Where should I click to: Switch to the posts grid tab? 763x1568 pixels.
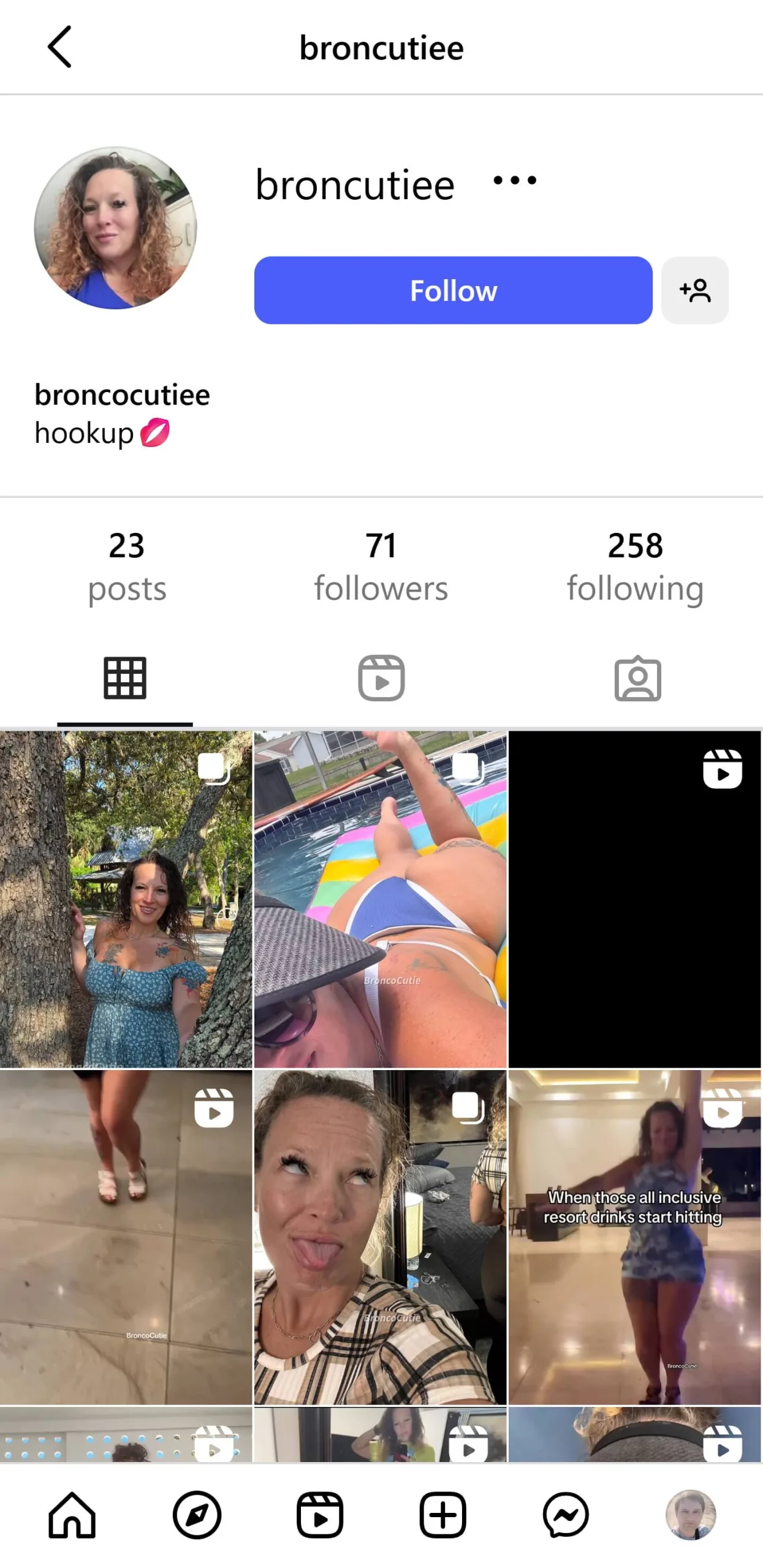point(125,677)
